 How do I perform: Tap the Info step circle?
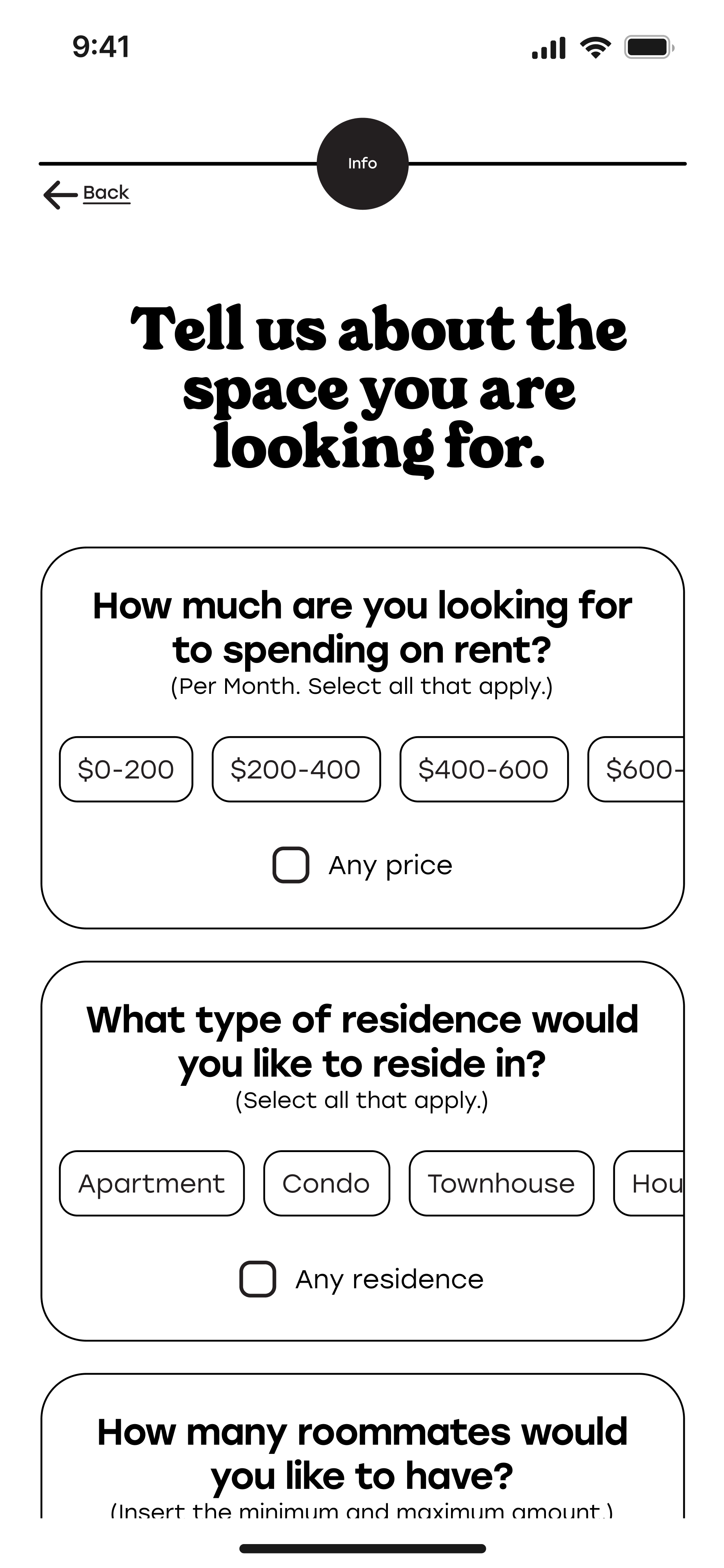pyautogui.click(x=362, y=164)
